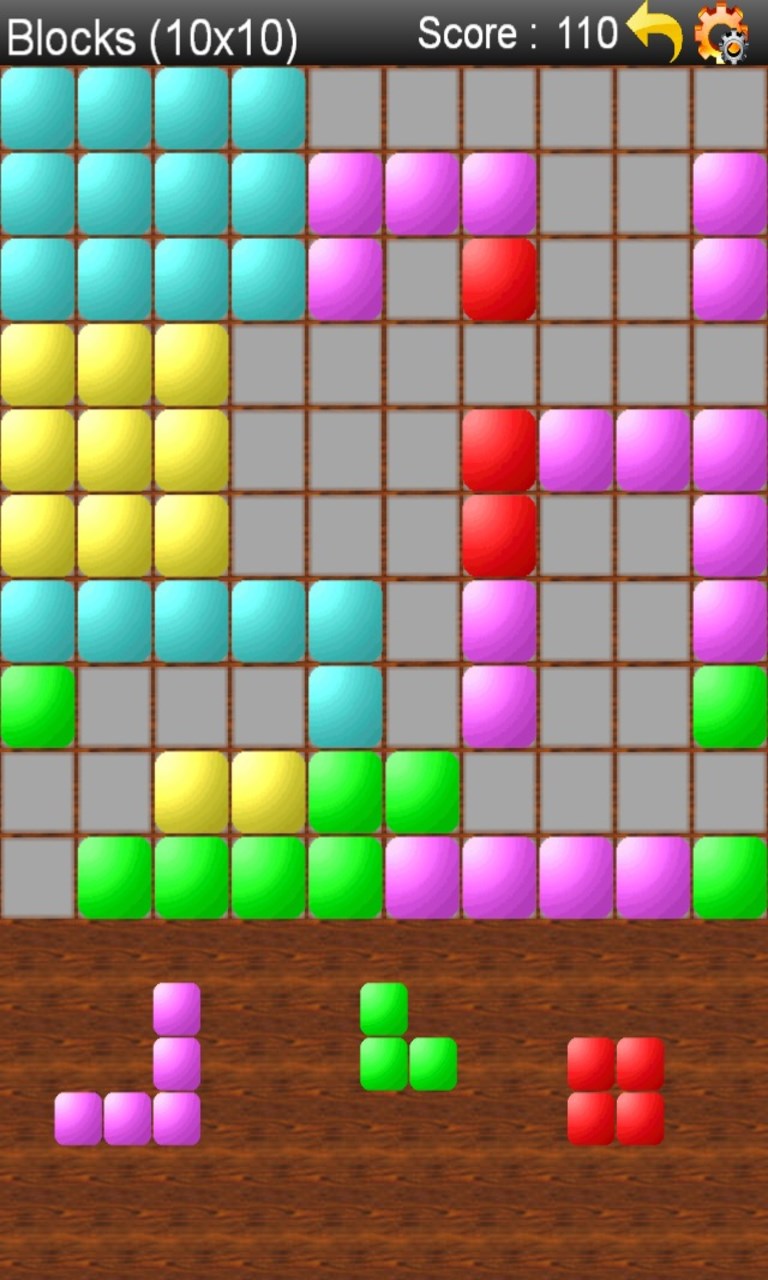This screenshot has width=768, height=1280.
Task: Choose the red square block piece
Action: (x=615, y=1090)
